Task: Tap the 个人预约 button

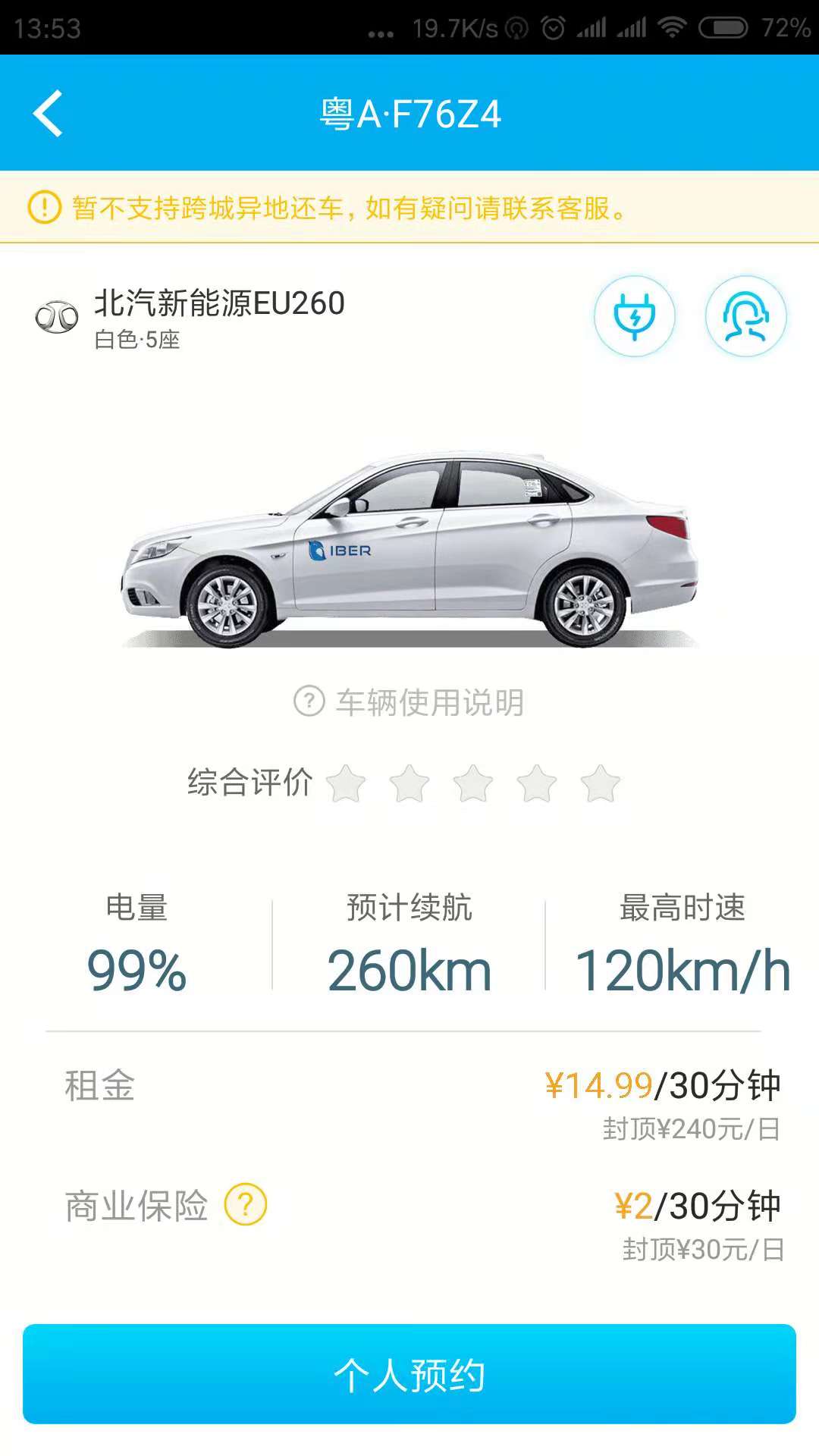Action: 409,1374
